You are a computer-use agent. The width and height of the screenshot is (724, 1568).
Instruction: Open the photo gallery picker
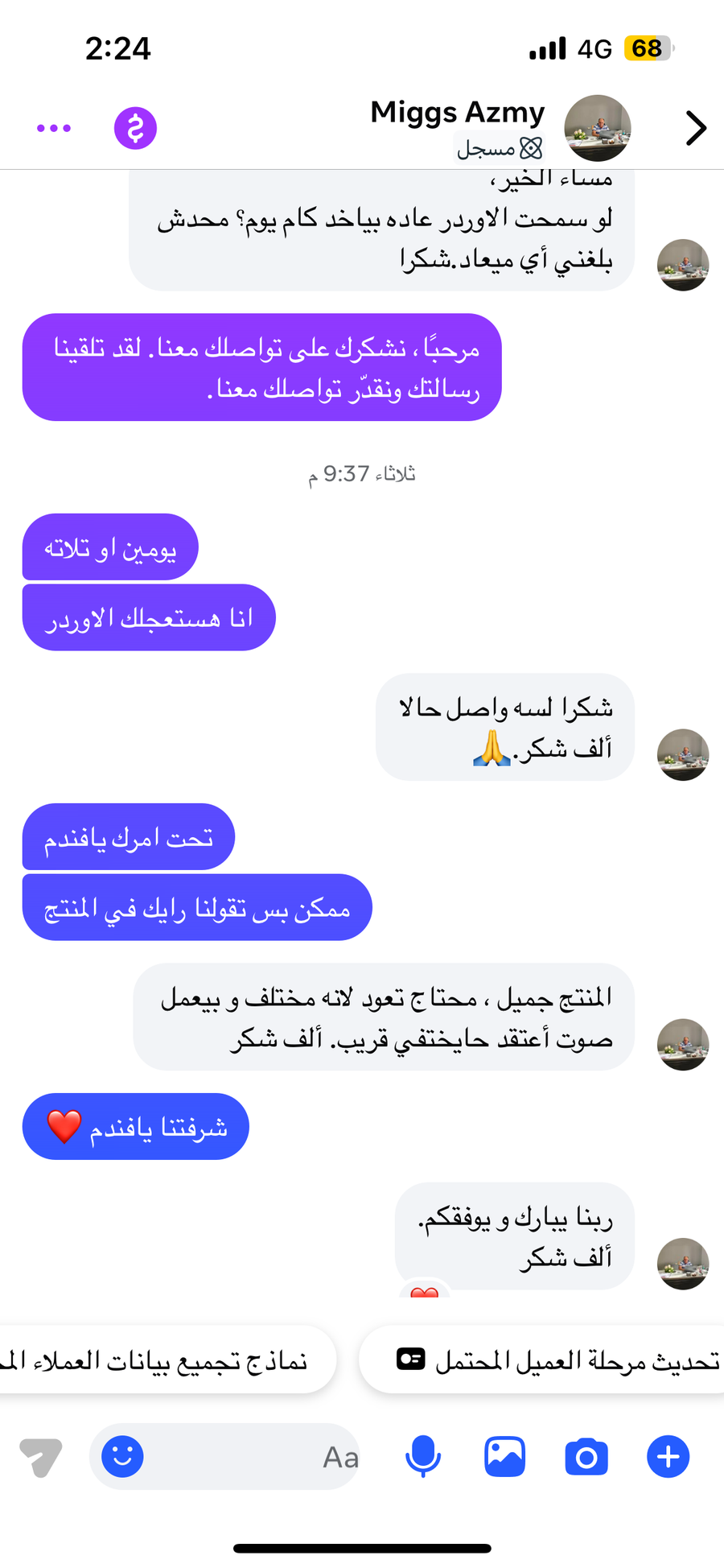[x=504, y=1456]
